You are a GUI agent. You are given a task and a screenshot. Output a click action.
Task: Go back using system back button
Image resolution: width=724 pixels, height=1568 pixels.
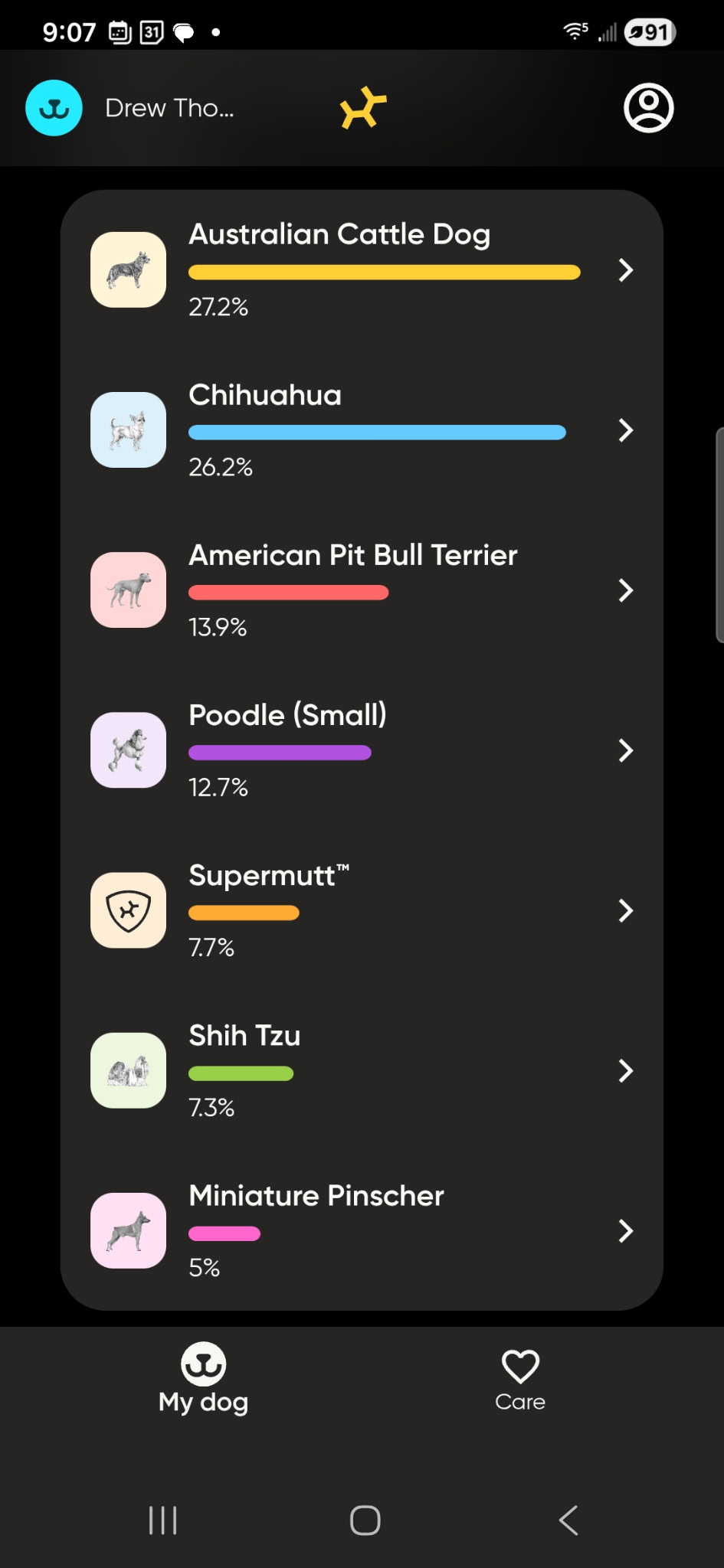click(x=568, y=1520)
